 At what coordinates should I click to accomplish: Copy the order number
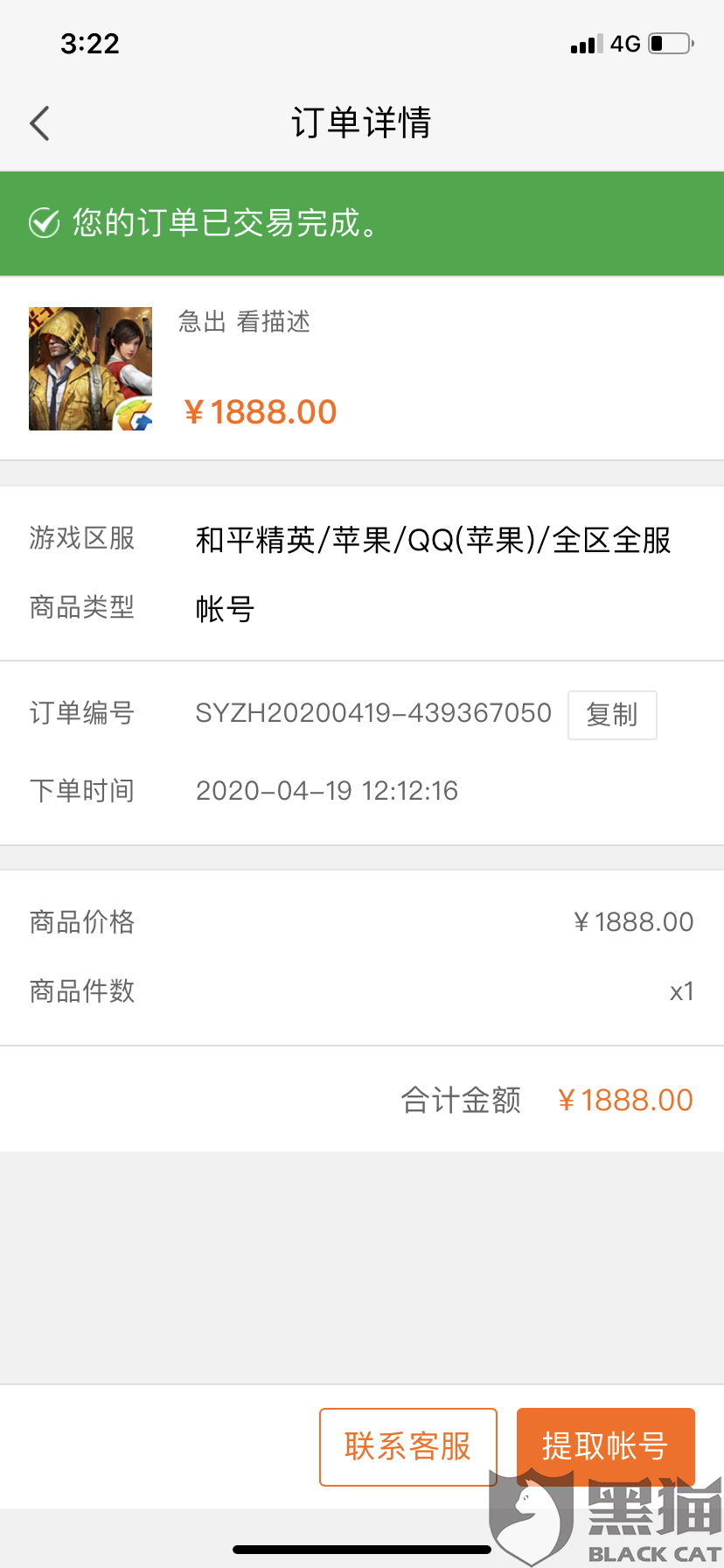coord(612,715)
